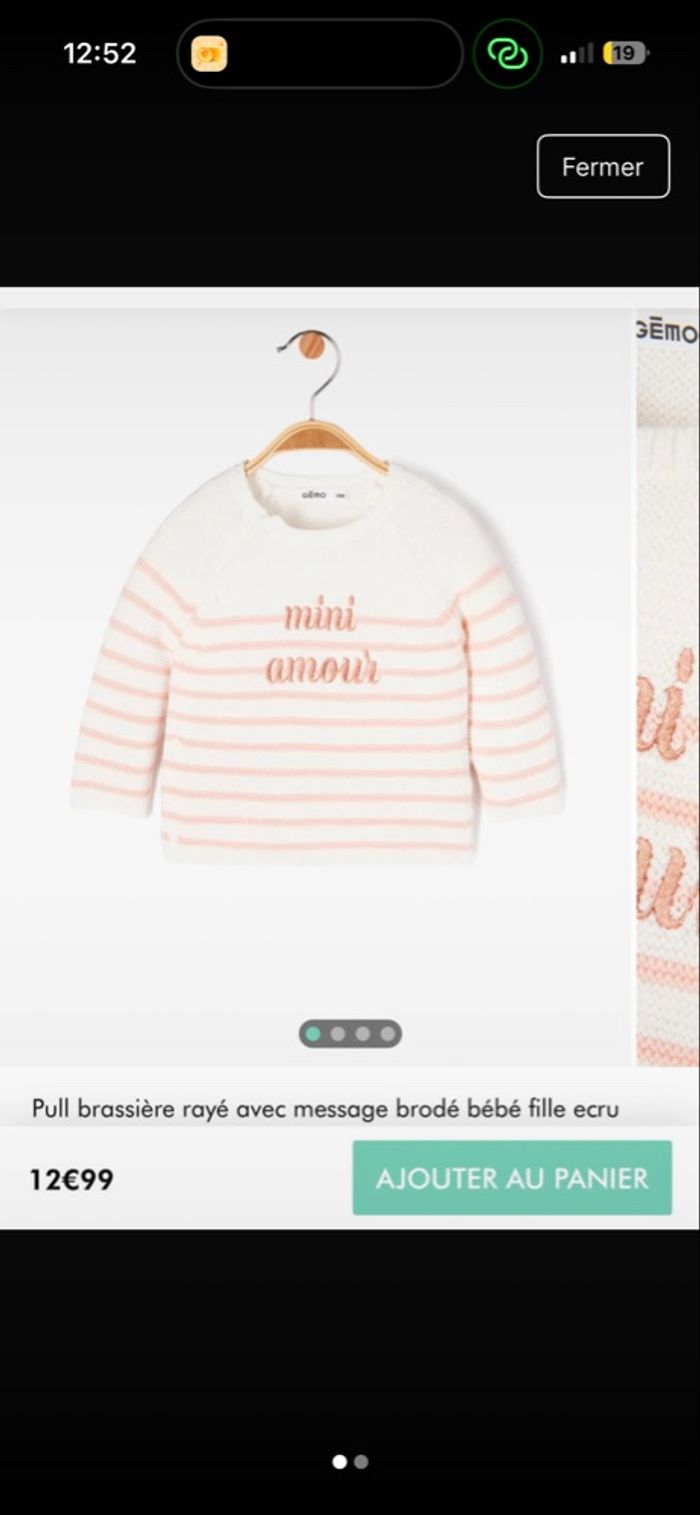Add the pull to cart with Ajouter au panier

click(x=511, y=1178)
